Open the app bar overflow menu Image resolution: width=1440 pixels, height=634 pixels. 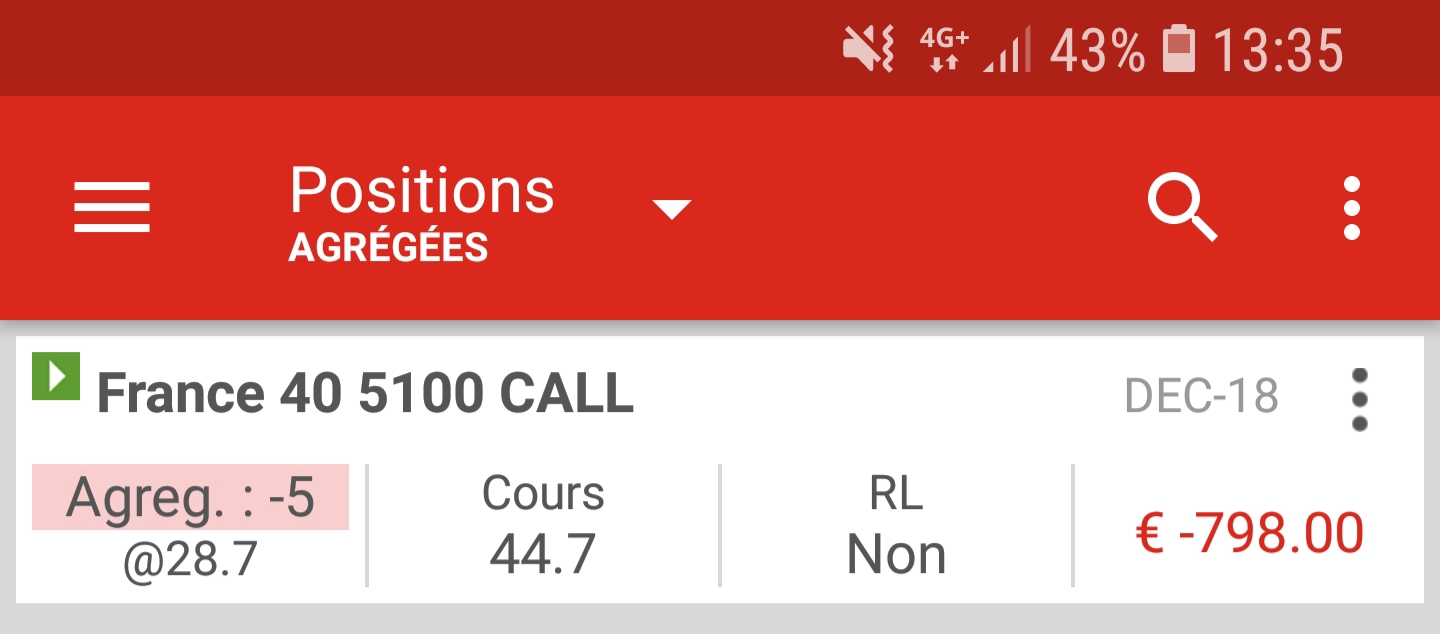(1352, 209)
